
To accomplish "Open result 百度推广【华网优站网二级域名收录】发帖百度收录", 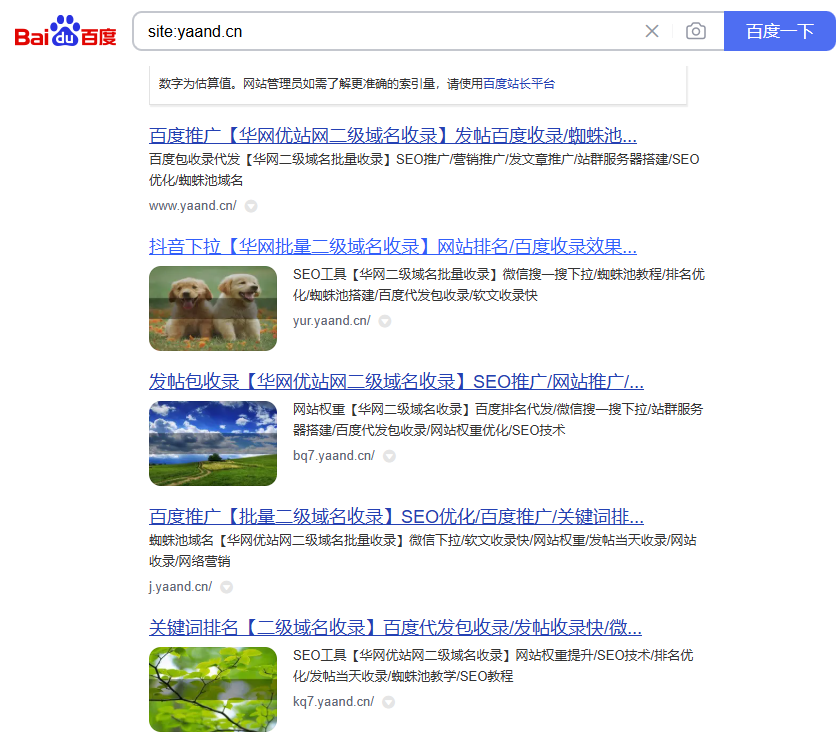I will (392, 136).
